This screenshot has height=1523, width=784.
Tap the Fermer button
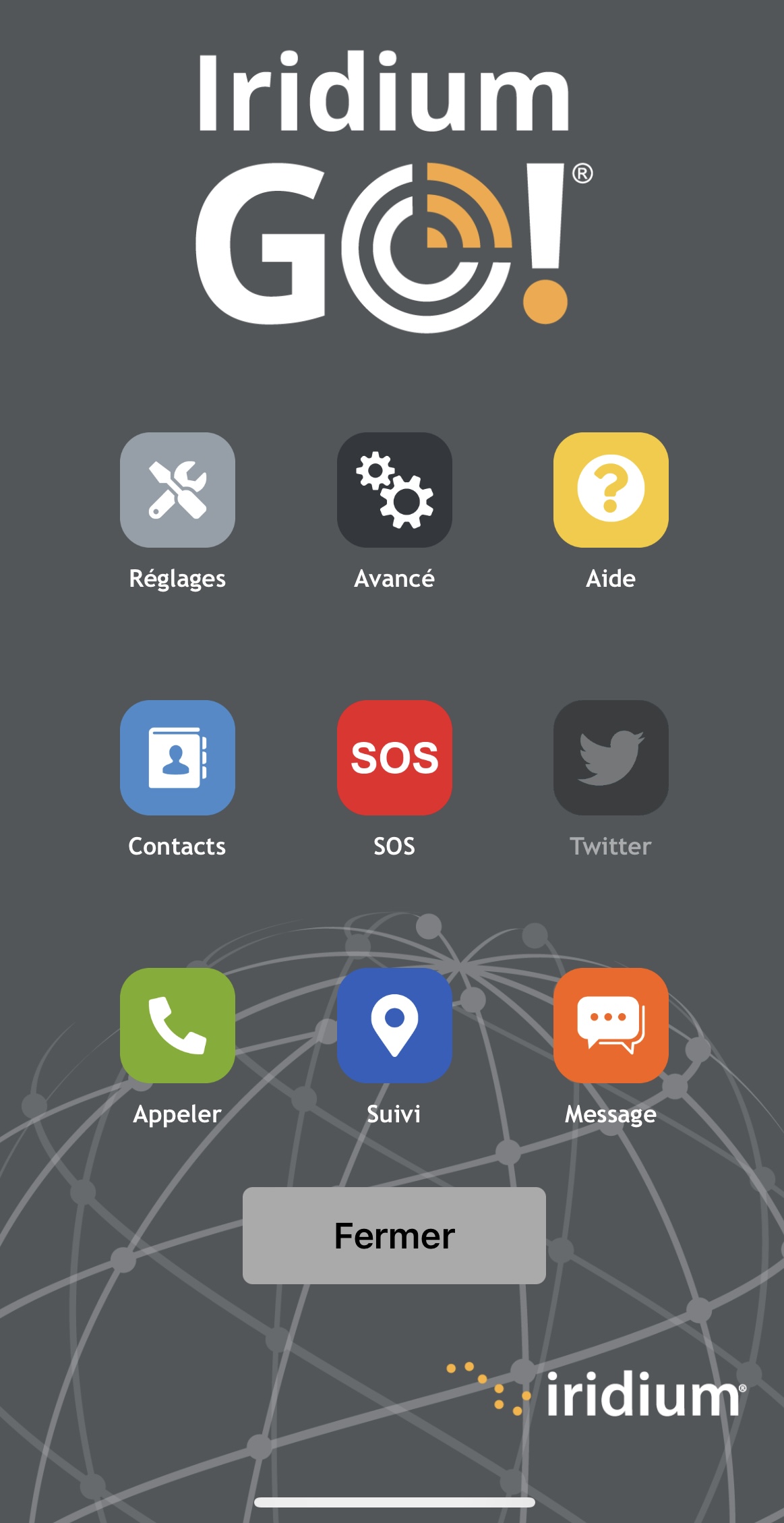(x=394, y=1236)
